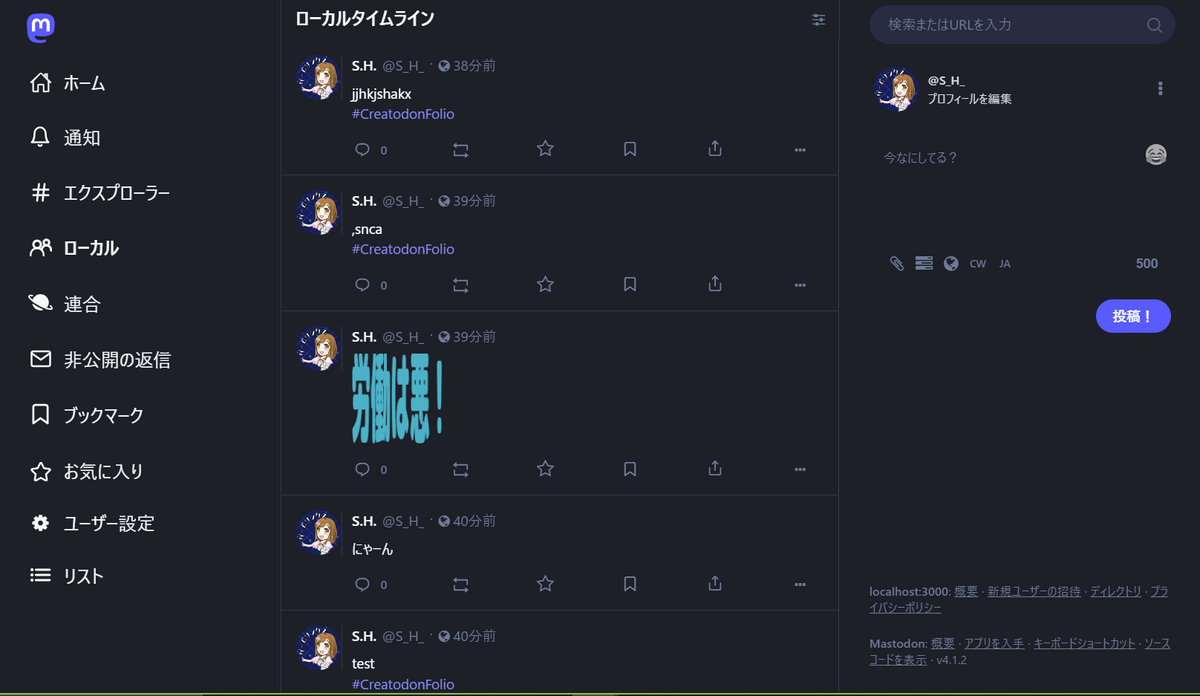1200x696 pixels.
Task: Focus the 検索またはURLを入力 search box
Action: pos(1010,24)
